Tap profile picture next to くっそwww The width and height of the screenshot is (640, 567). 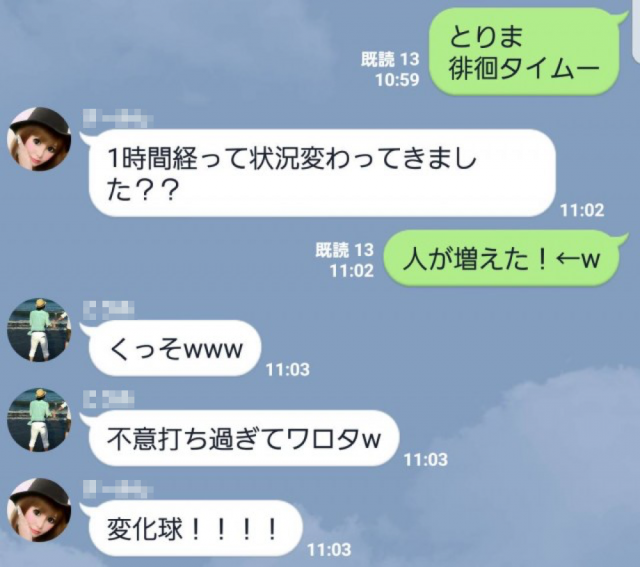(x=39, y=329)
